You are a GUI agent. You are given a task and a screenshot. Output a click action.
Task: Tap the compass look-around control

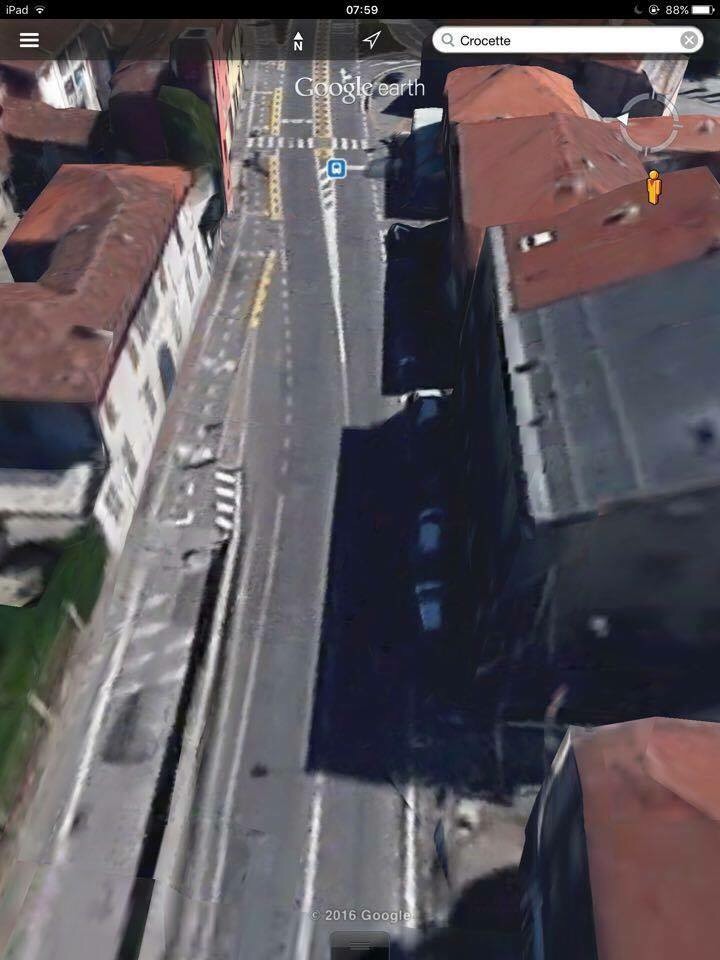click(x=649, y=124)
